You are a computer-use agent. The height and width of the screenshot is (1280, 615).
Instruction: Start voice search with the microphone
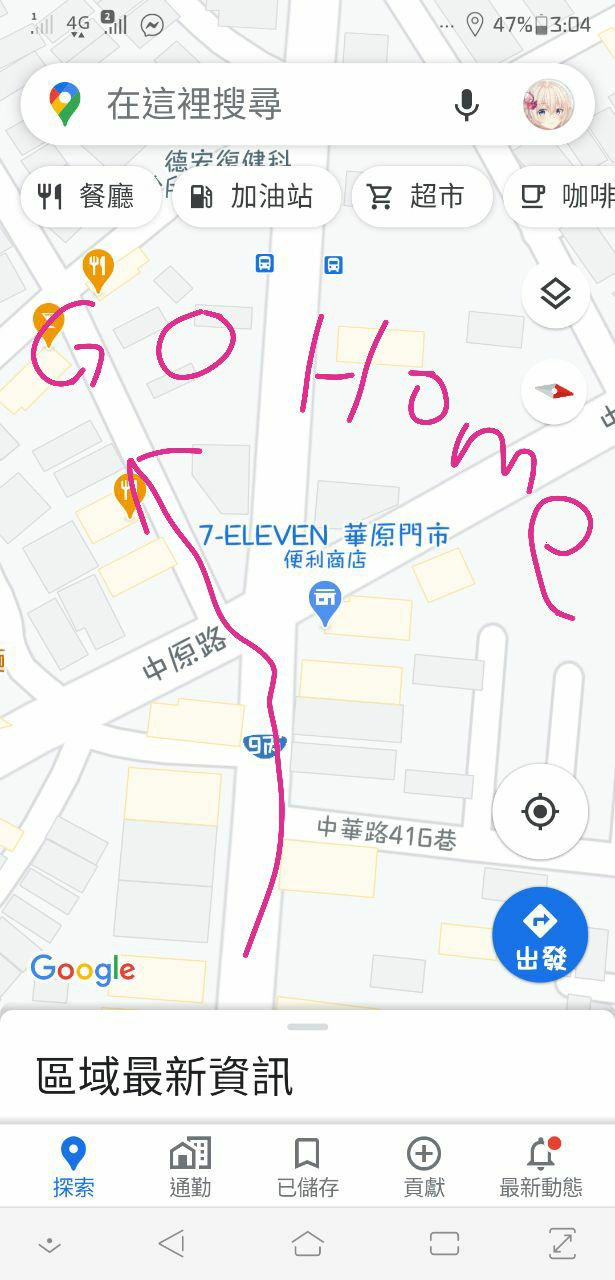coord(466,104)
